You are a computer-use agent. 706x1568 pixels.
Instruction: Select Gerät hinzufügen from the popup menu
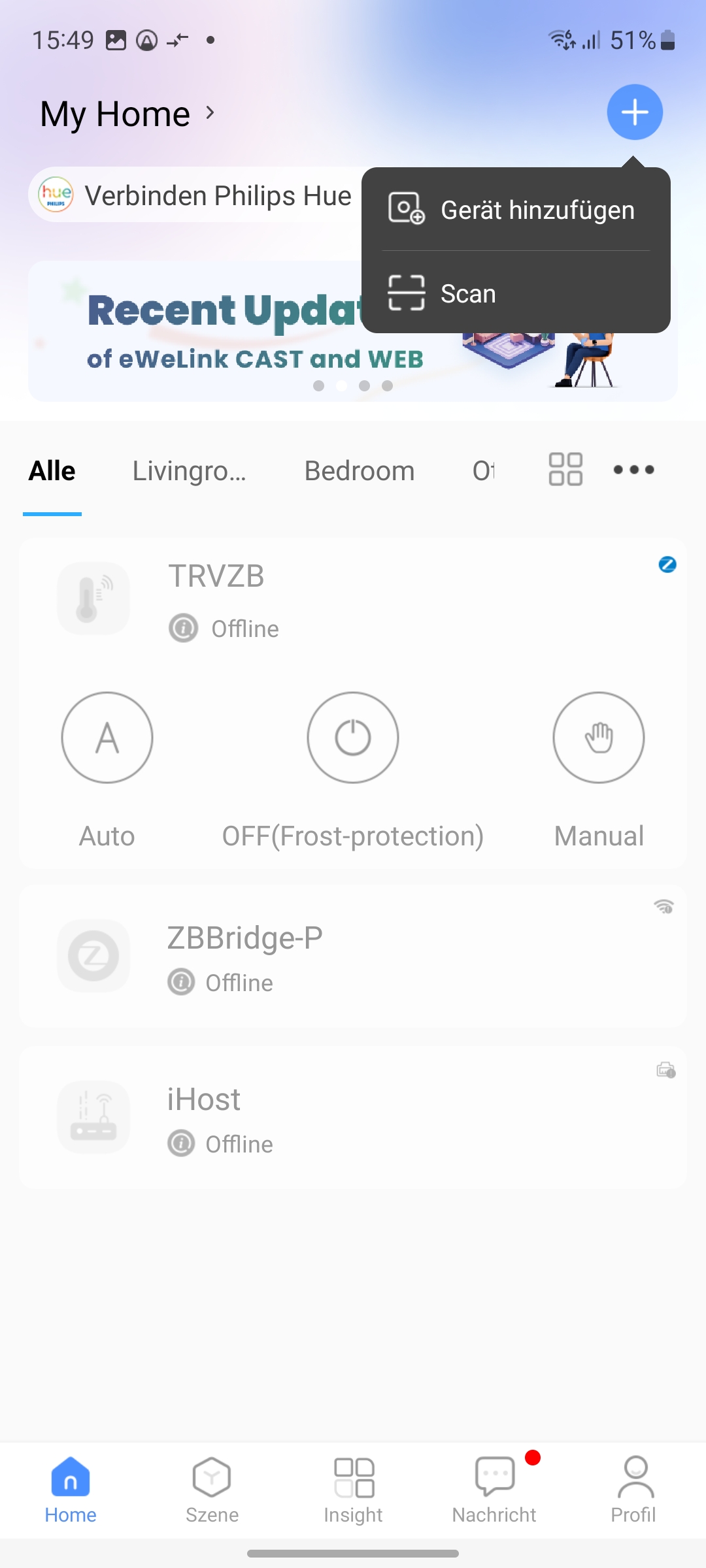(515, 210)
